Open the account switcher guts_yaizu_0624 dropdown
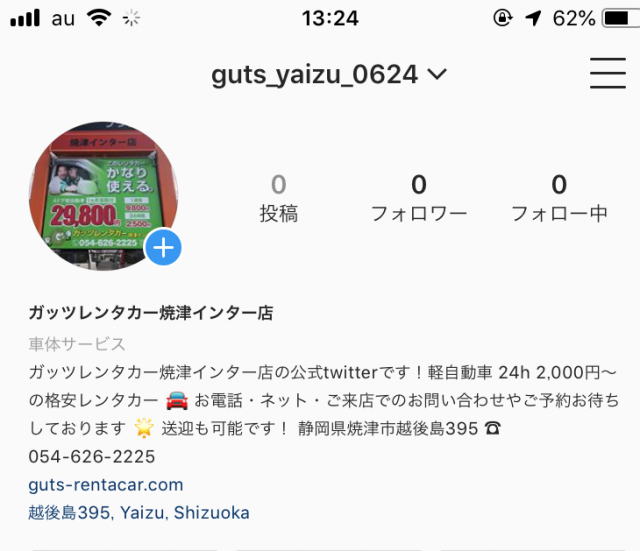The height and width of the screenshot is (551, 640). 329,75
